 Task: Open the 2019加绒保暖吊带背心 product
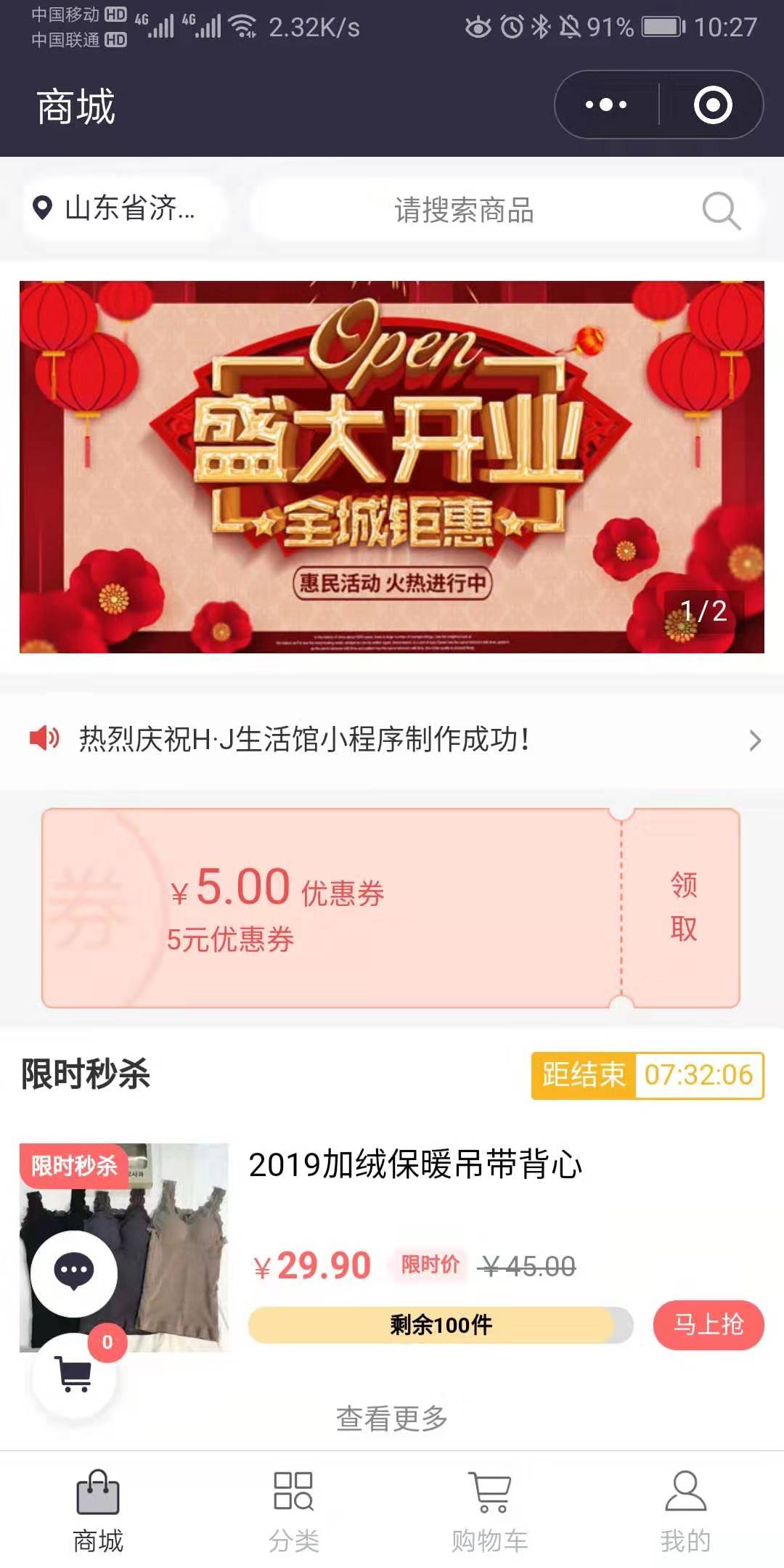coord(415,1165)
